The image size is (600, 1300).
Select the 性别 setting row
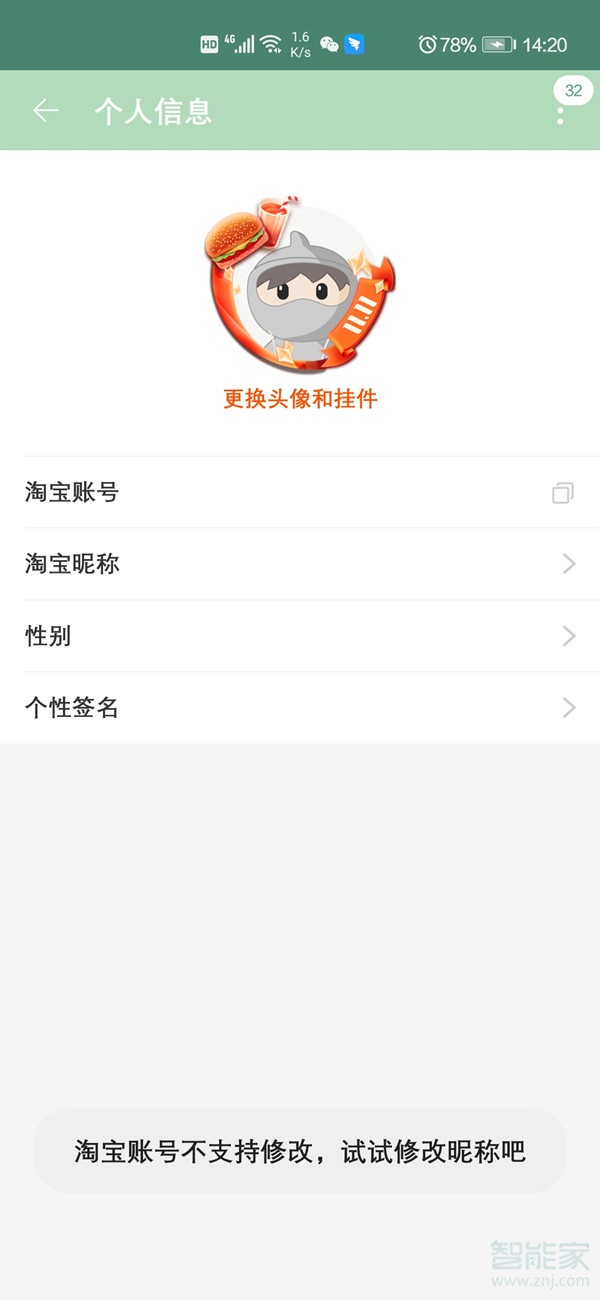(300, 636)
